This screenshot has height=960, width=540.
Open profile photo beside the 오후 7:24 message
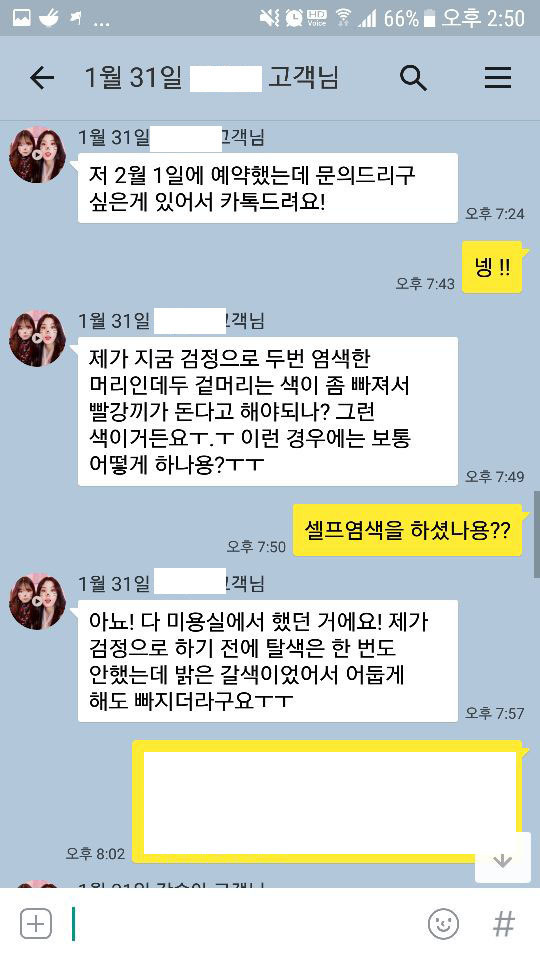tap(37, 154)
